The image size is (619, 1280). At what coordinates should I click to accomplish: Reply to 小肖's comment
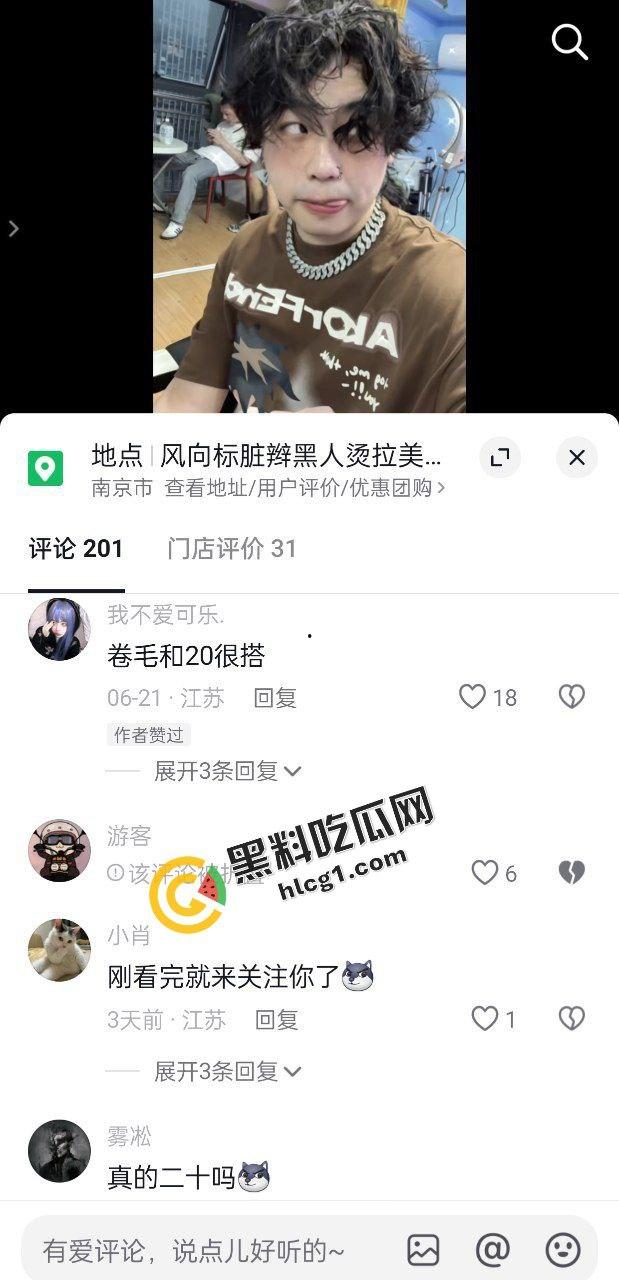click(x=276, y=1020)
